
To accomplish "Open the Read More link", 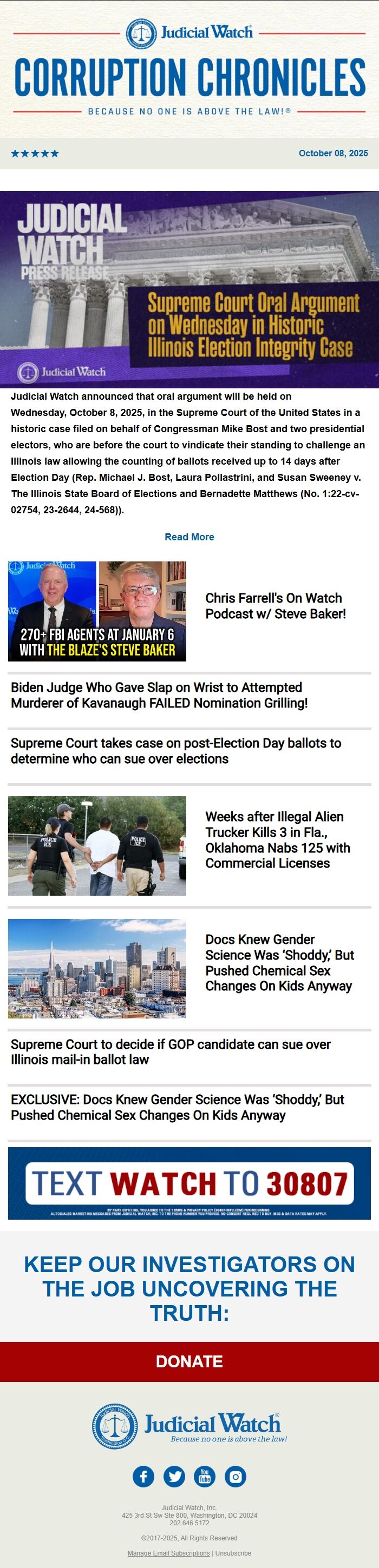I will [x=189, y=537].
